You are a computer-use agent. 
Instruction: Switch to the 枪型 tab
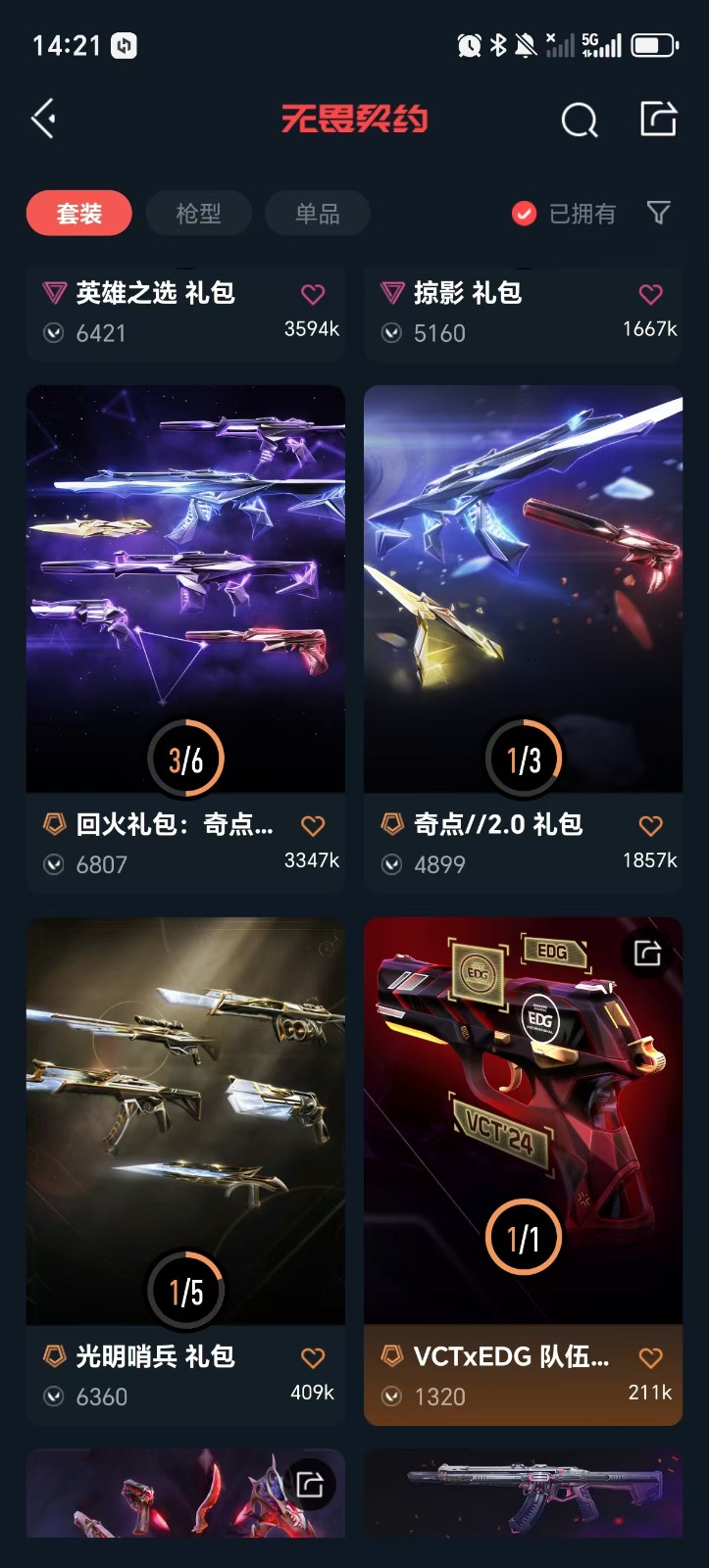[198, 214]
